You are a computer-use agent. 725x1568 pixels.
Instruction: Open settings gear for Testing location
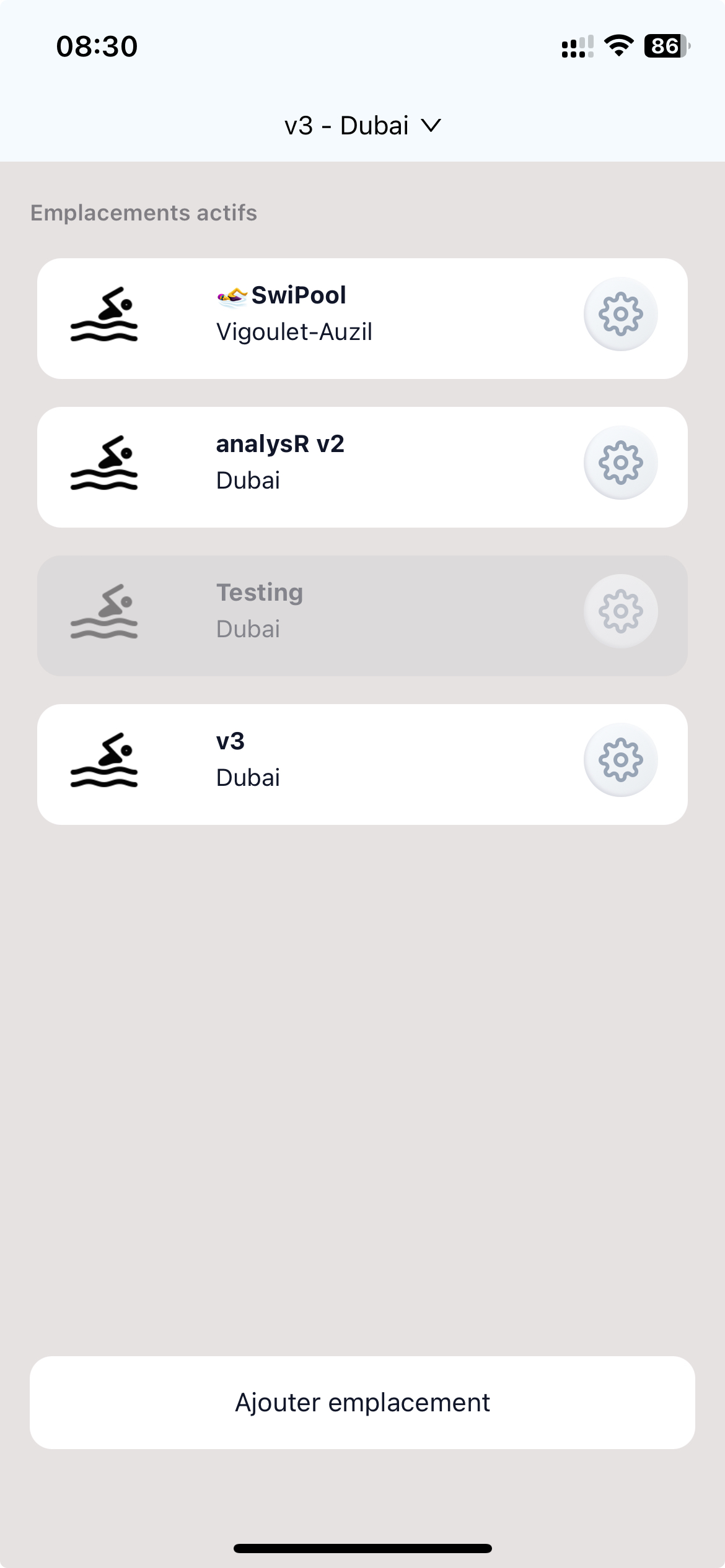coord(620,612)
